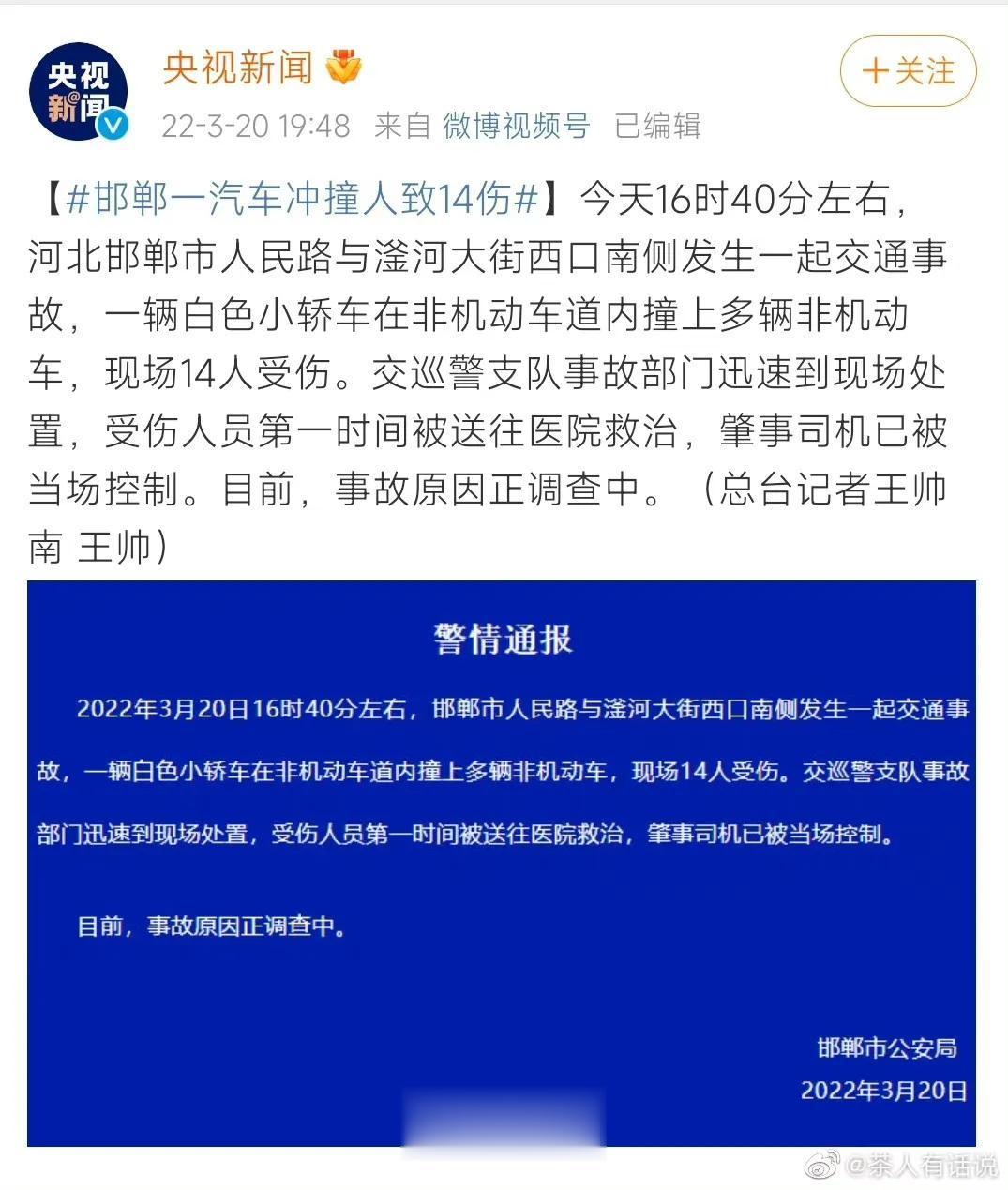View the 警情通报 image full size
Screen dimensions: 1008x1190
[x=502, y=863]
